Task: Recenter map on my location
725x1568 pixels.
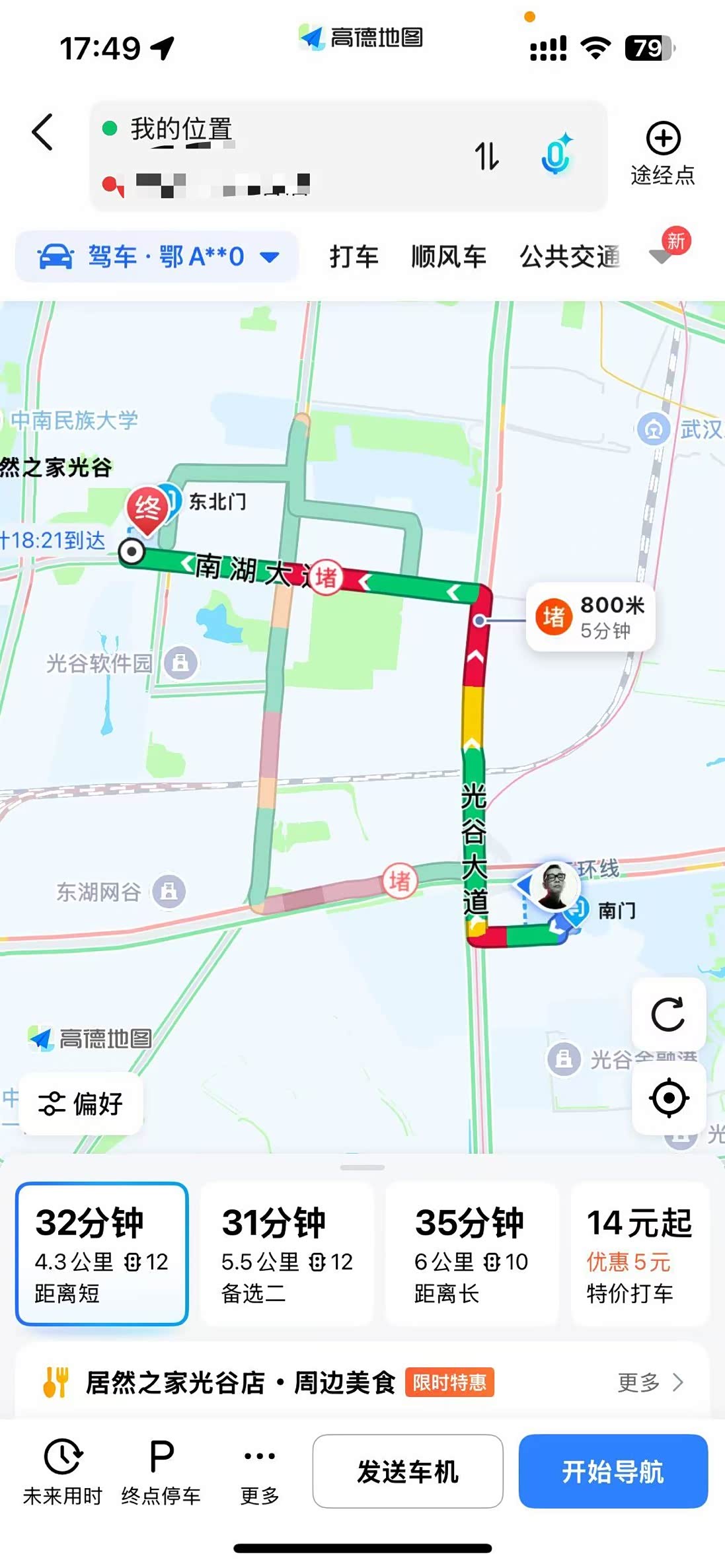Action: (x=669, y=1098)
